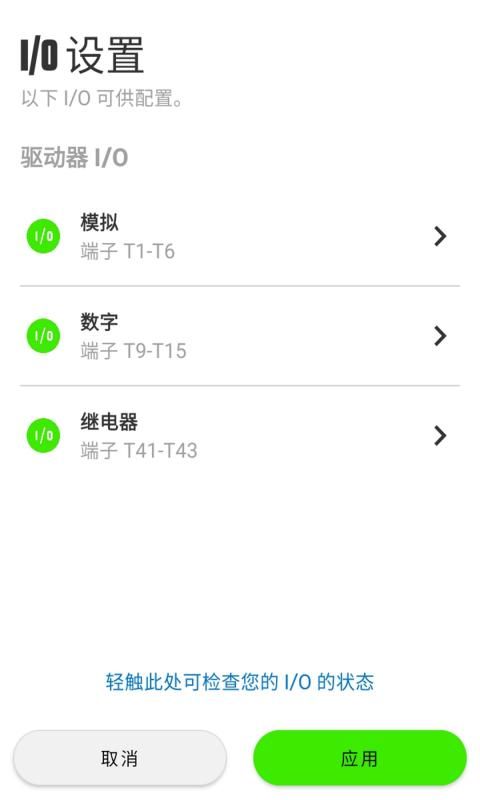Open the 数字 terminals T9-T15 settings
The height and width of the screenshot is (800, 480).
pyautogui.click(x=240, y=336)
